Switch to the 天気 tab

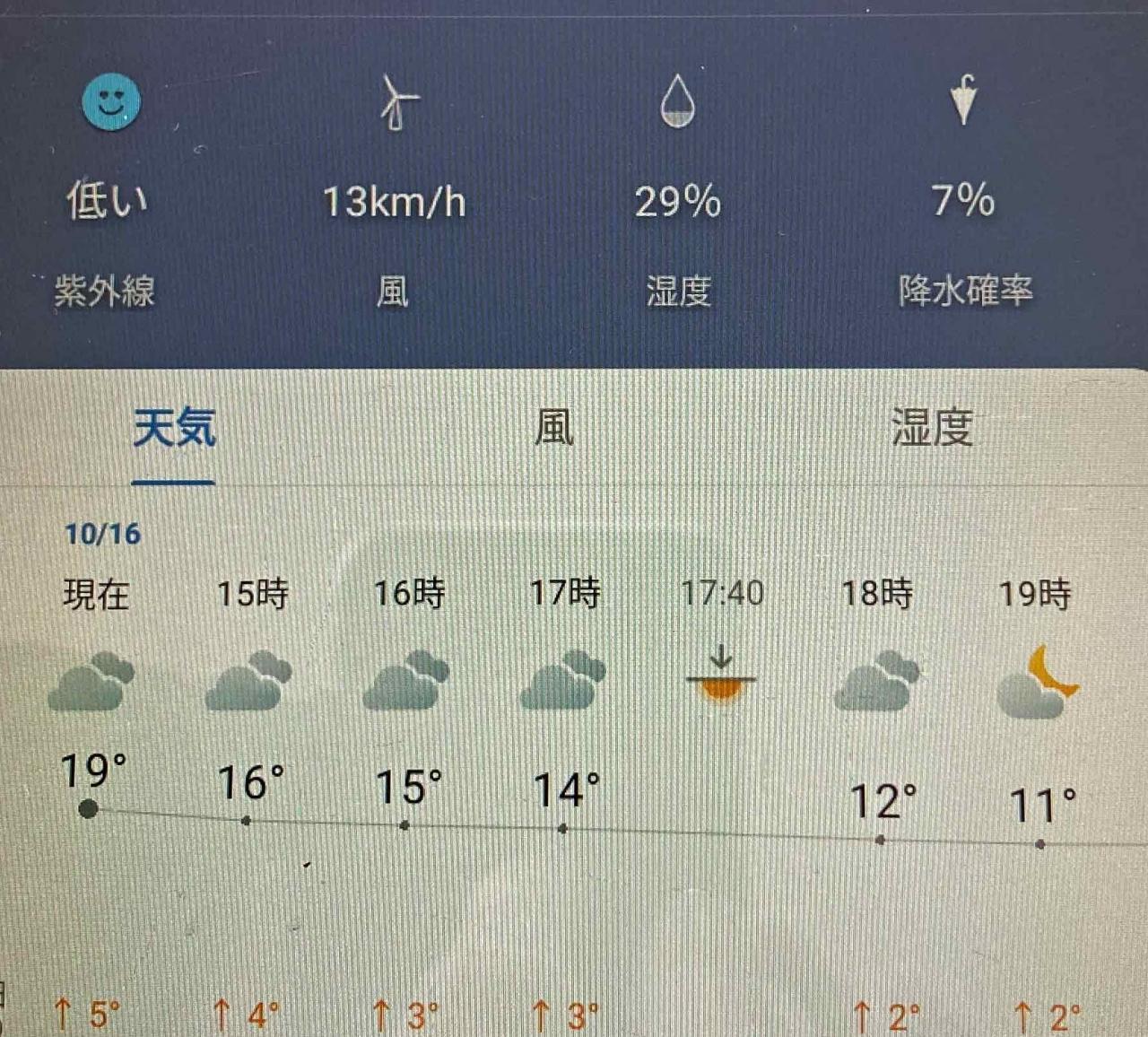pyautogui.click(x=174, y=428)
